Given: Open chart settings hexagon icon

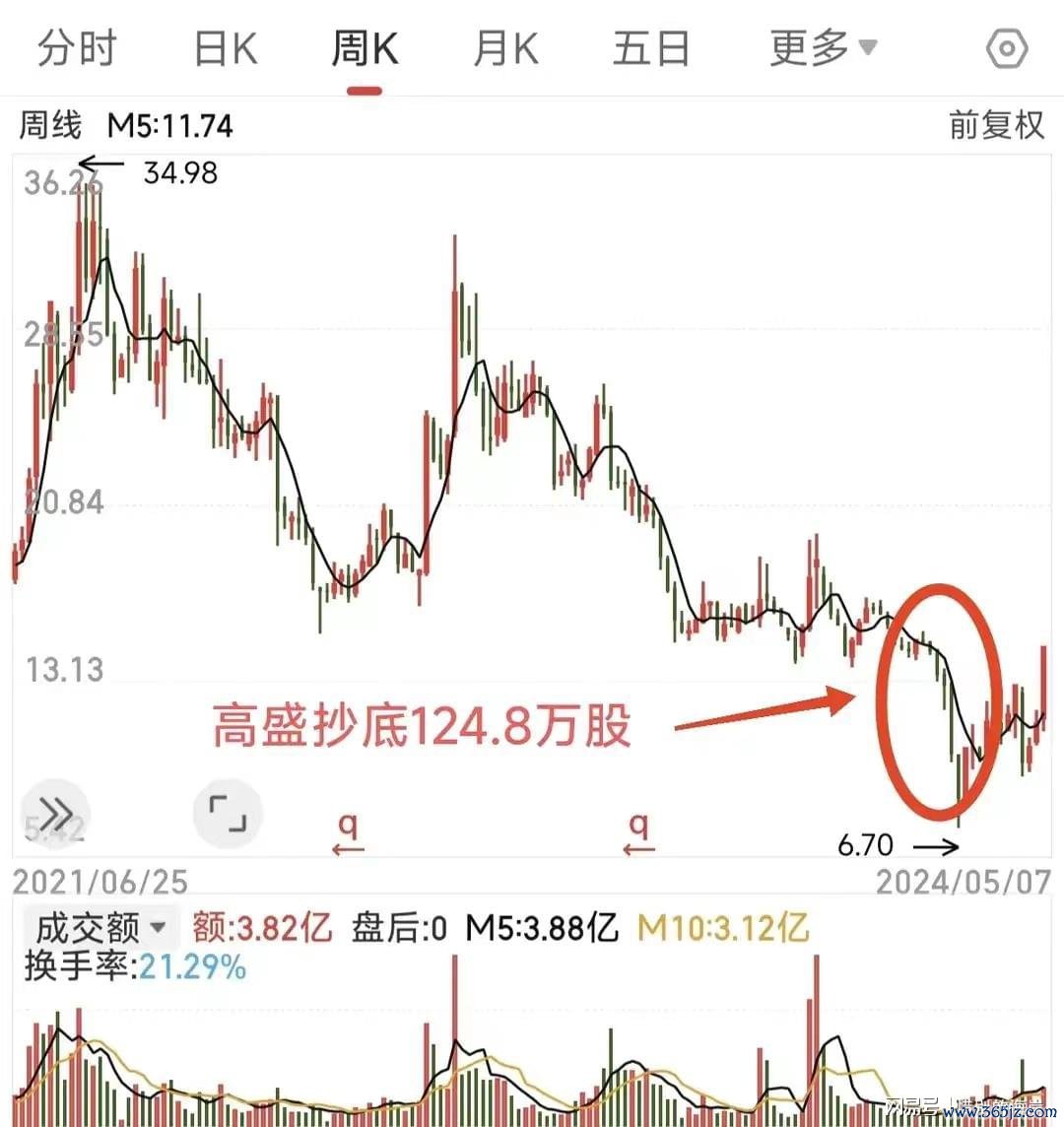Looking at the screenshot, I should click(1007, 48).
